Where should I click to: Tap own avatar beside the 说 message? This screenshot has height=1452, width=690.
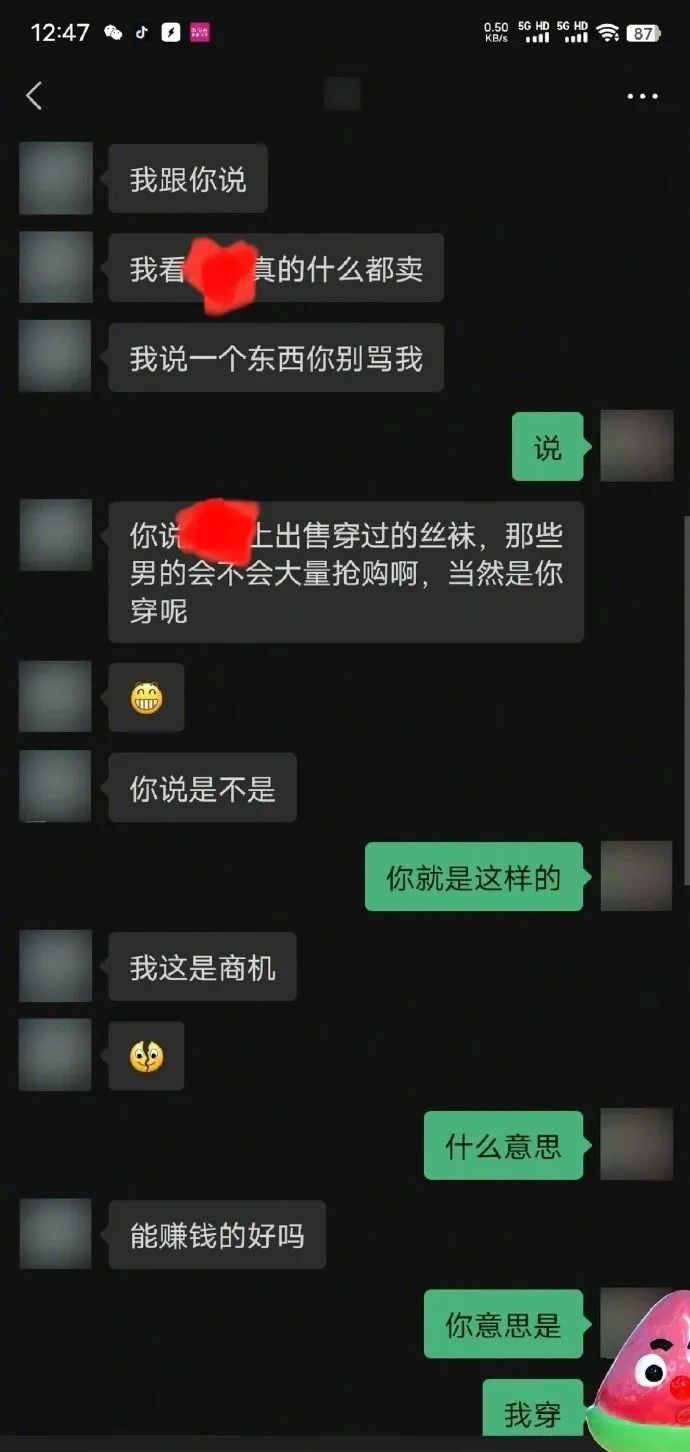[x=636, y=446]
